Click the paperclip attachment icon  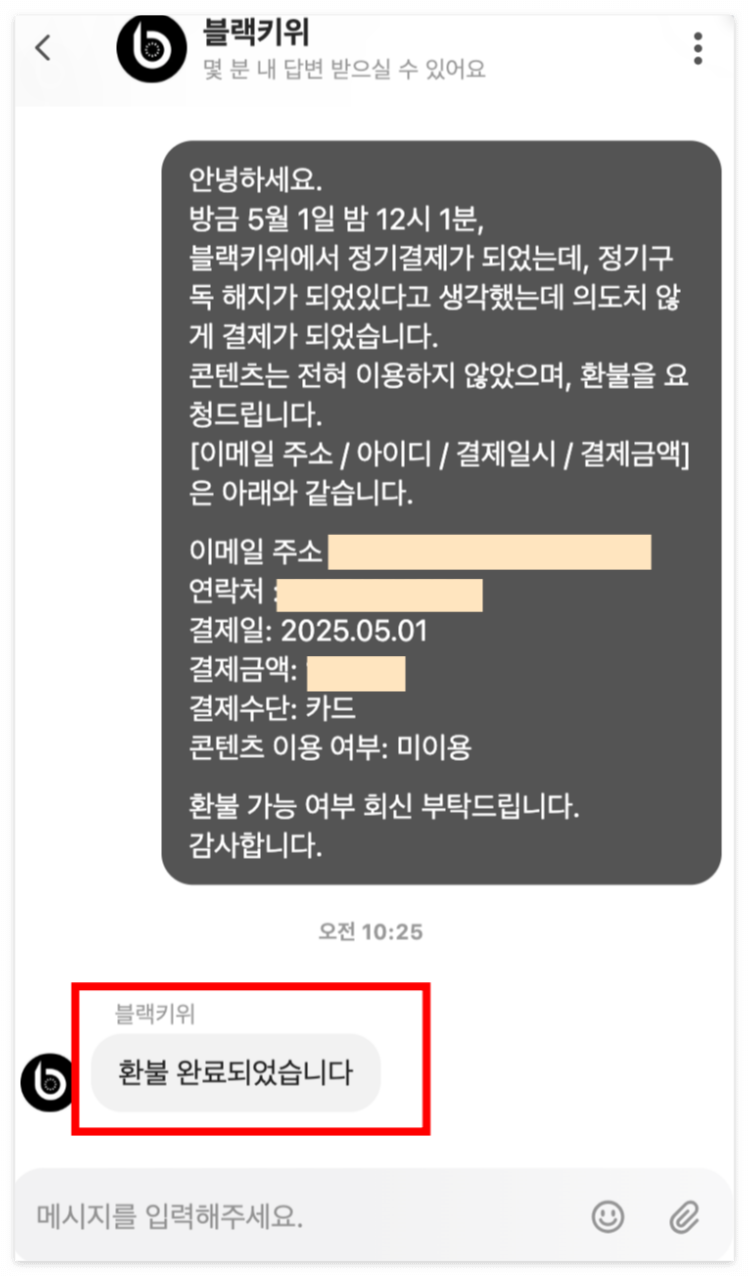[684, 1216]
